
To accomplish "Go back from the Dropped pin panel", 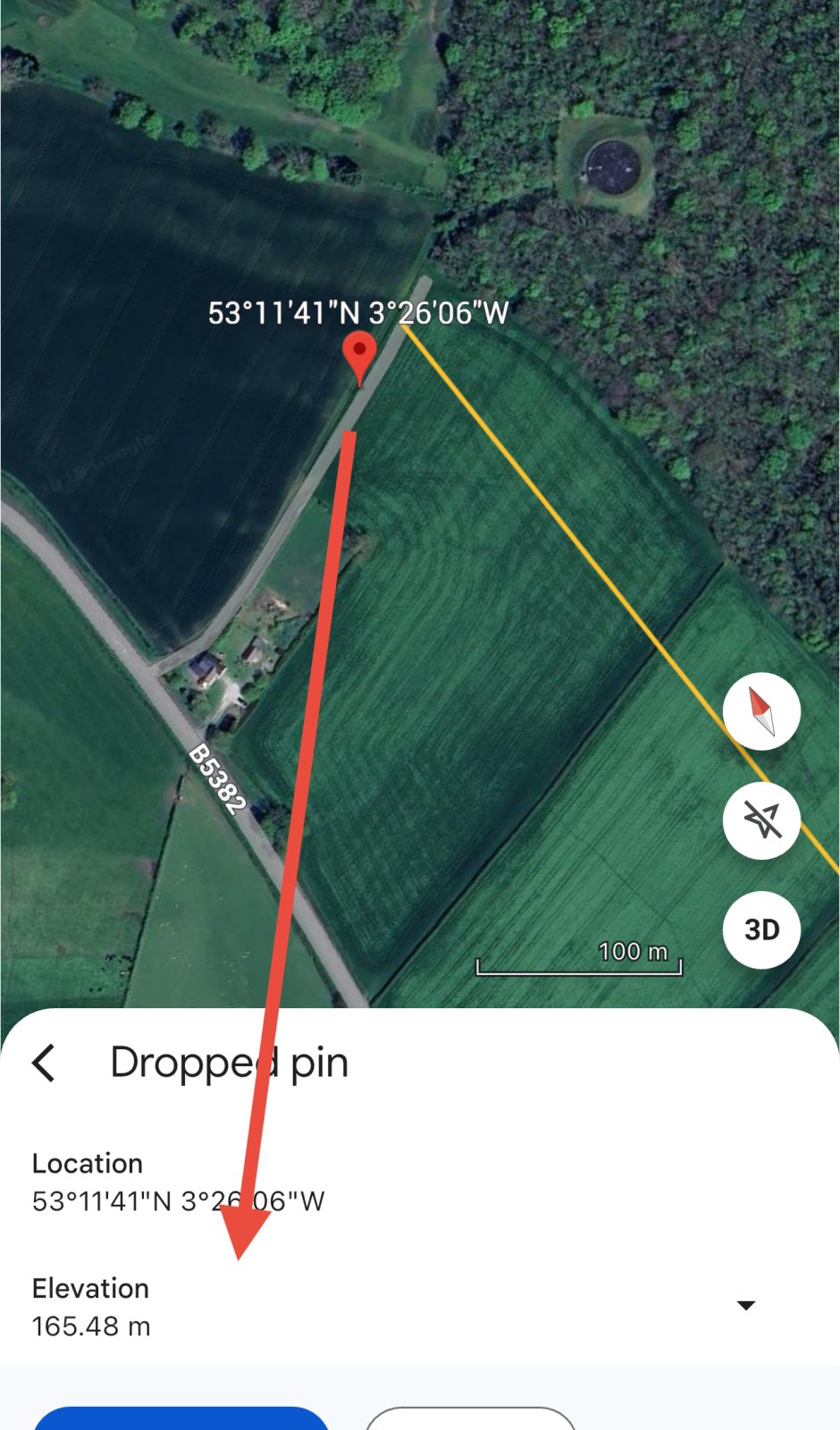I will pos(45,1063).
